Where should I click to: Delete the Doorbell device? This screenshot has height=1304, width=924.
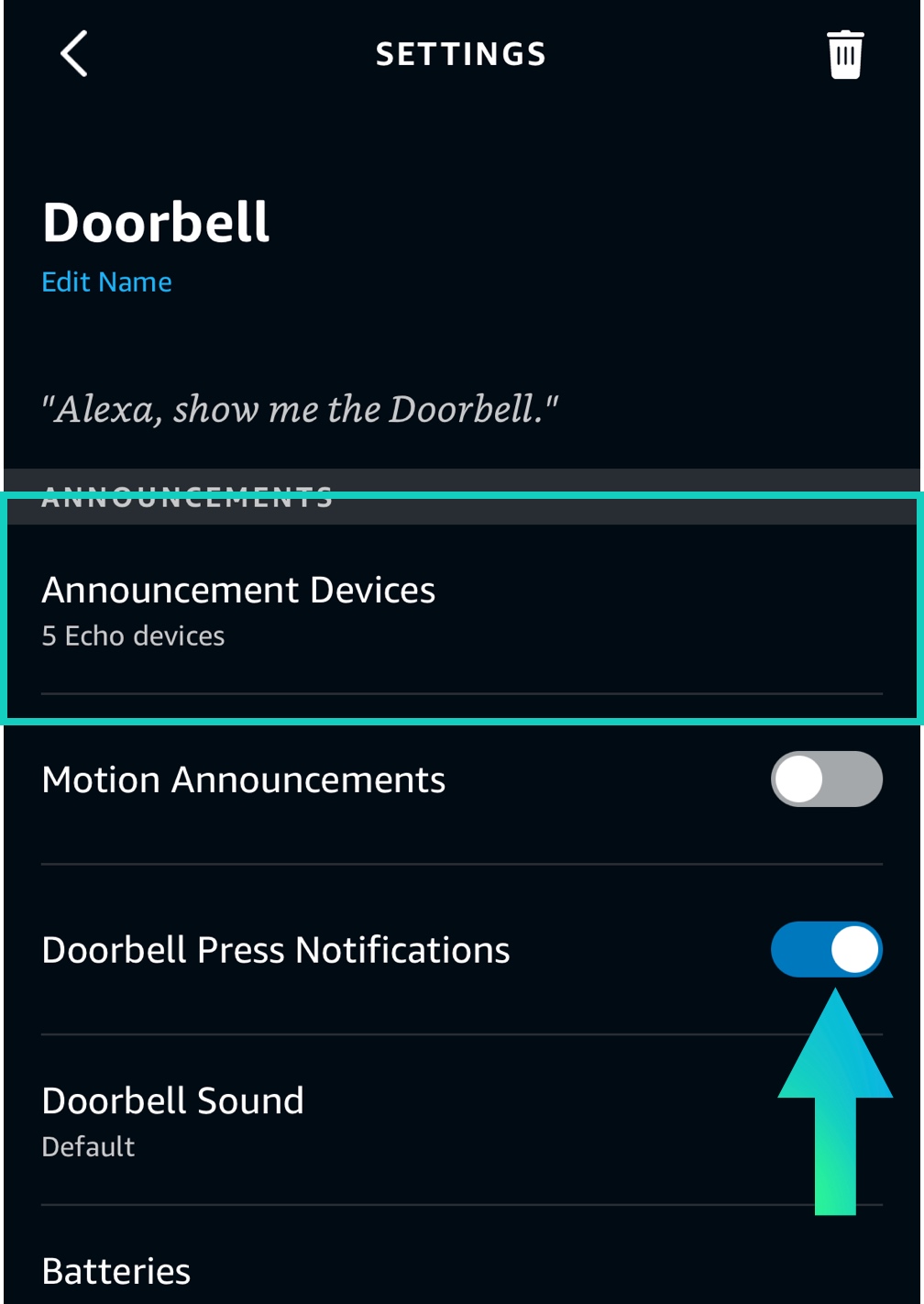(844, 55)
